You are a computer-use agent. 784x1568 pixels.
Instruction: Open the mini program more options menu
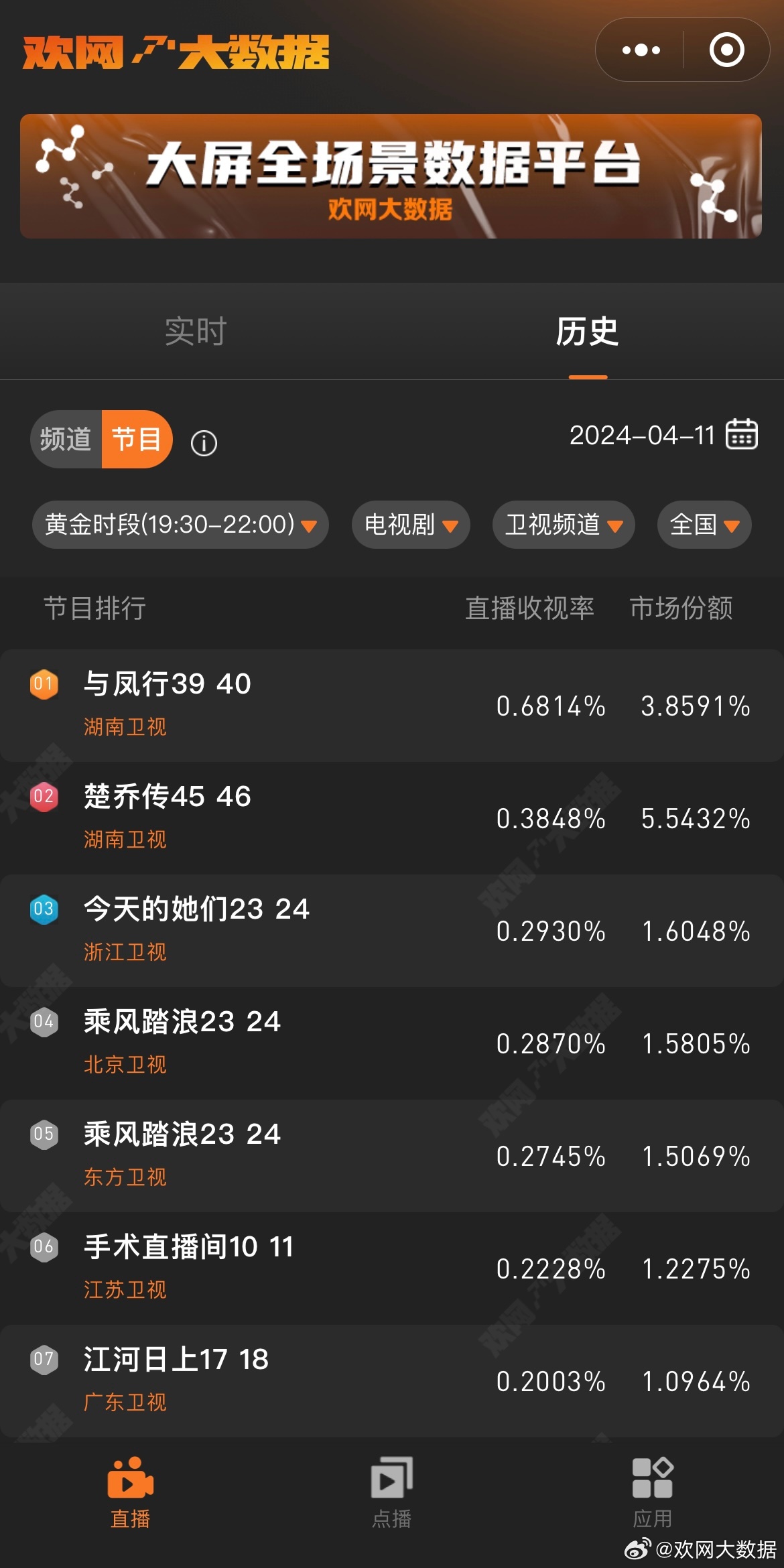click(641, 50)
